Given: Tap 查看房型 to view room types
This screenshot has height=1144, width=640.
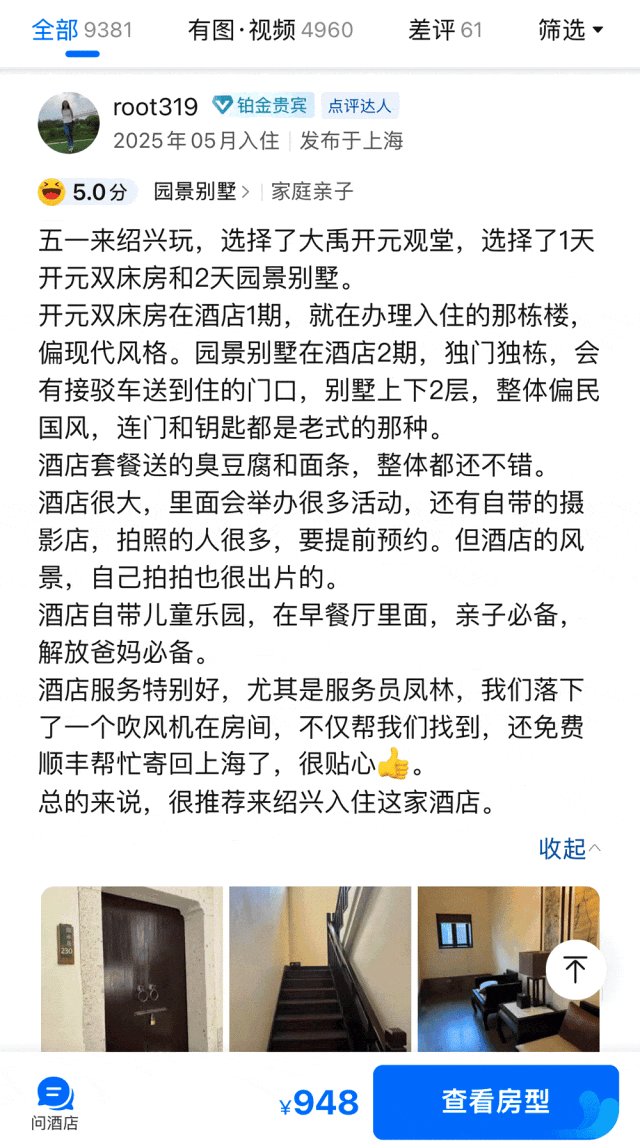Looking at the screenshot, I should [496, 1102].
